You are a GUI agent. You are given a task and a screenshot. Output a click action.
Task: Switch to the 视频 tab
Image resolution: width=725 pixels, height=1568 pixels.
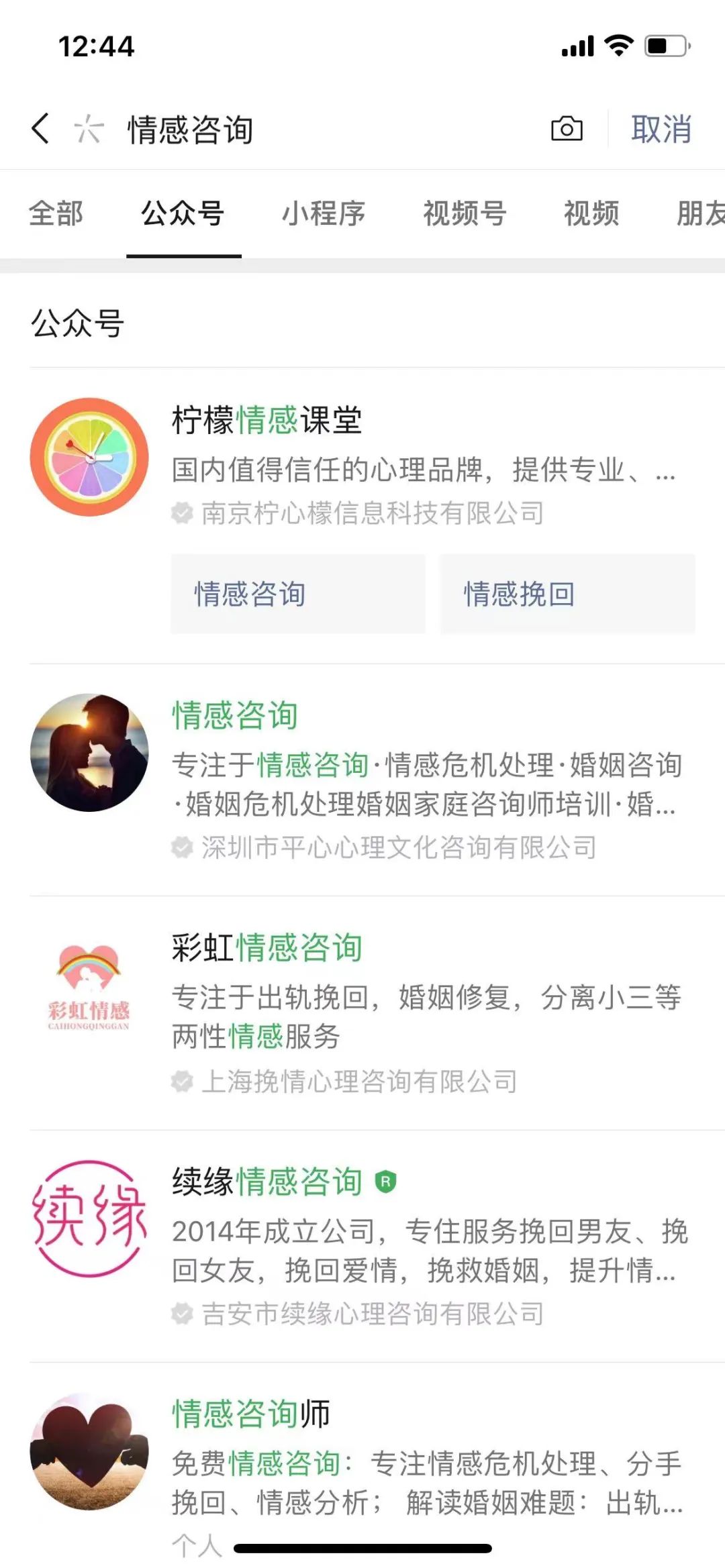coord(591,214)
